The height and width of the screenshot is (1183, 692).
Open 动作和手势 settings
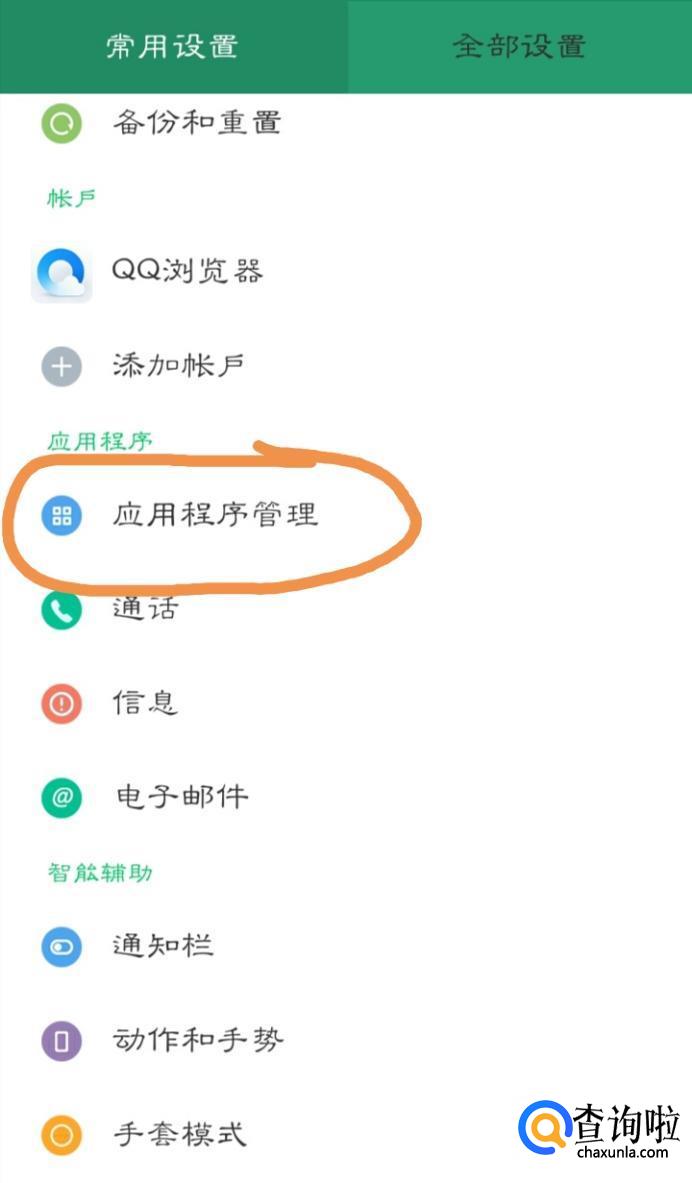[x=197, y=1040]
